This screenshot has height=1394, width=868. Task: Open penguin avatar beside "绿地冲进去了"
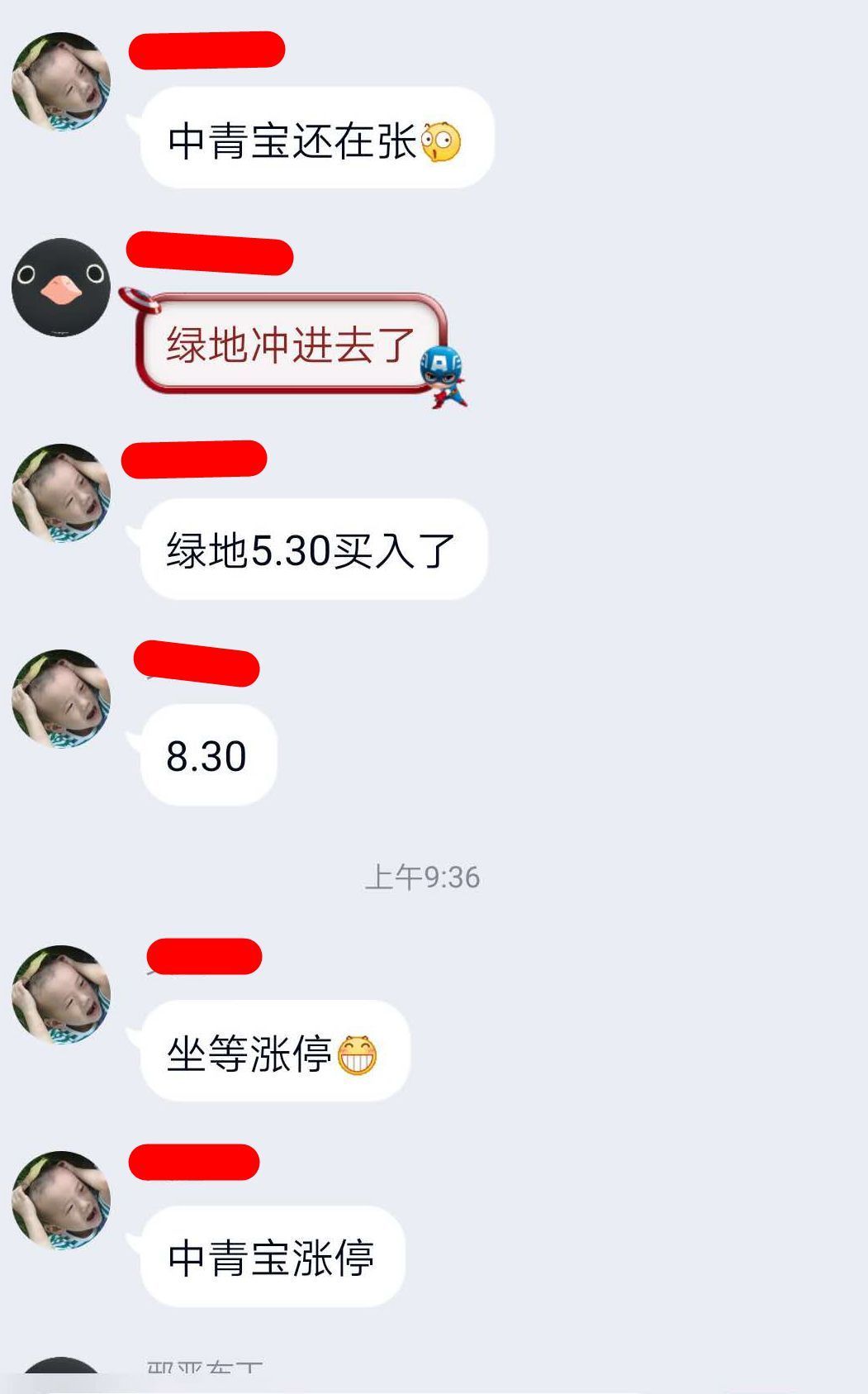(61, 288)
